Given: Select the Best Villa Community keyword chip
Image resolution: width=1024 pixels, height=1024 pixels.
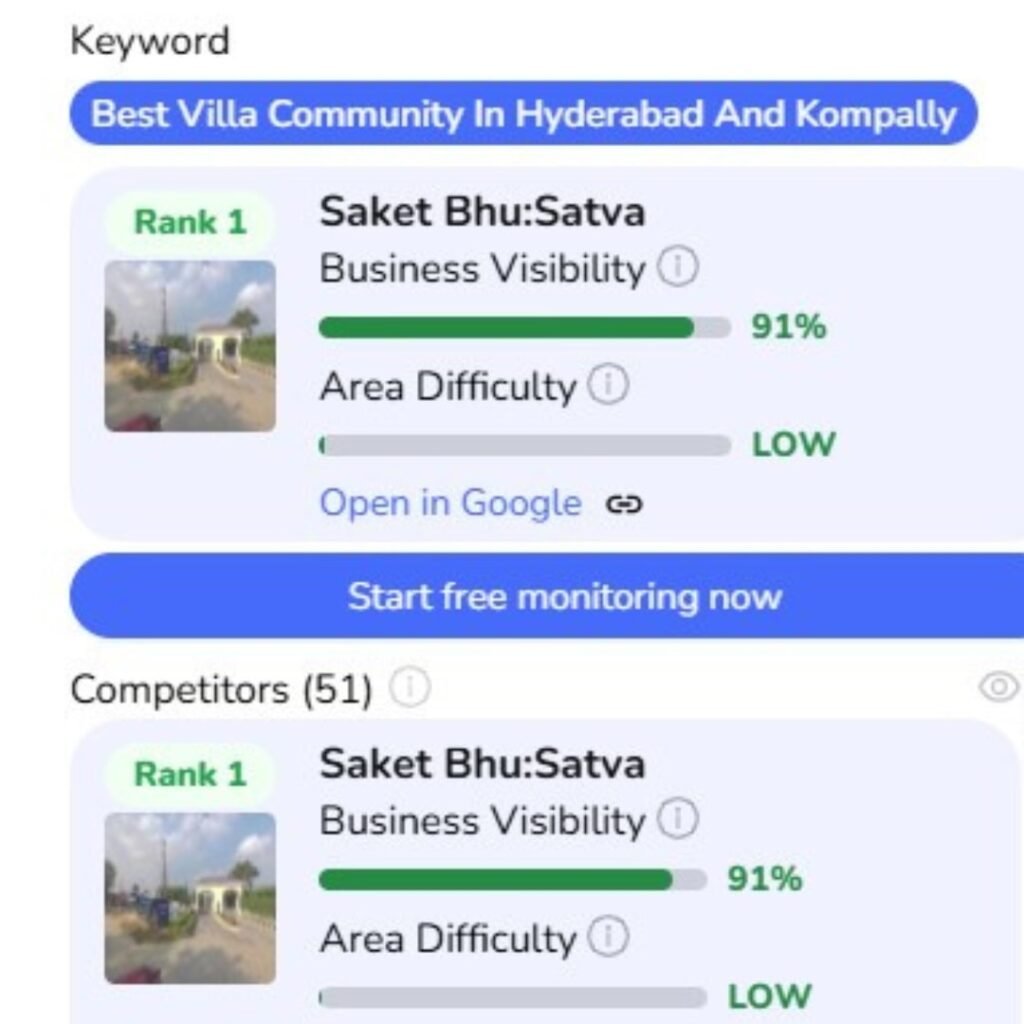Looking at the screenshot, I should tap(523, 114).
